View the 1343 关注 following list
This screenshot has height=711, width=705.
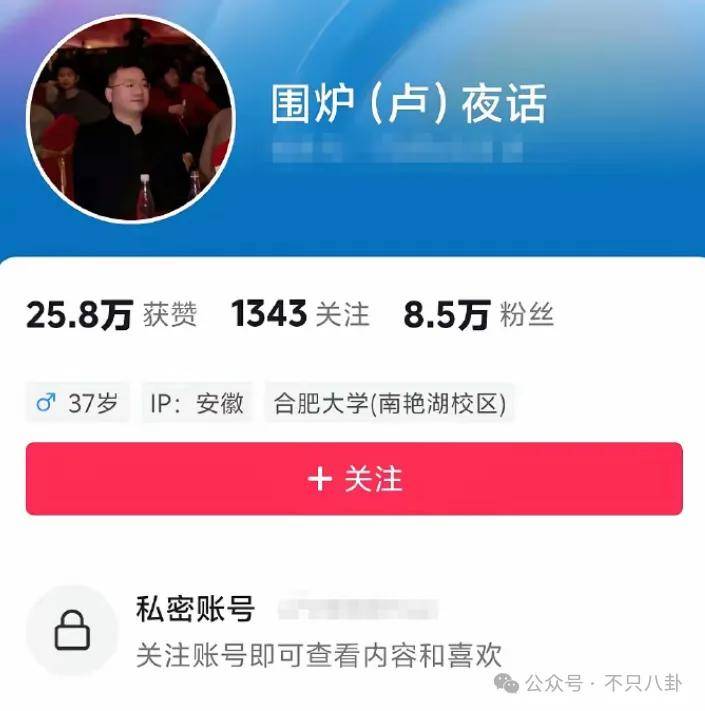(300, 315)
